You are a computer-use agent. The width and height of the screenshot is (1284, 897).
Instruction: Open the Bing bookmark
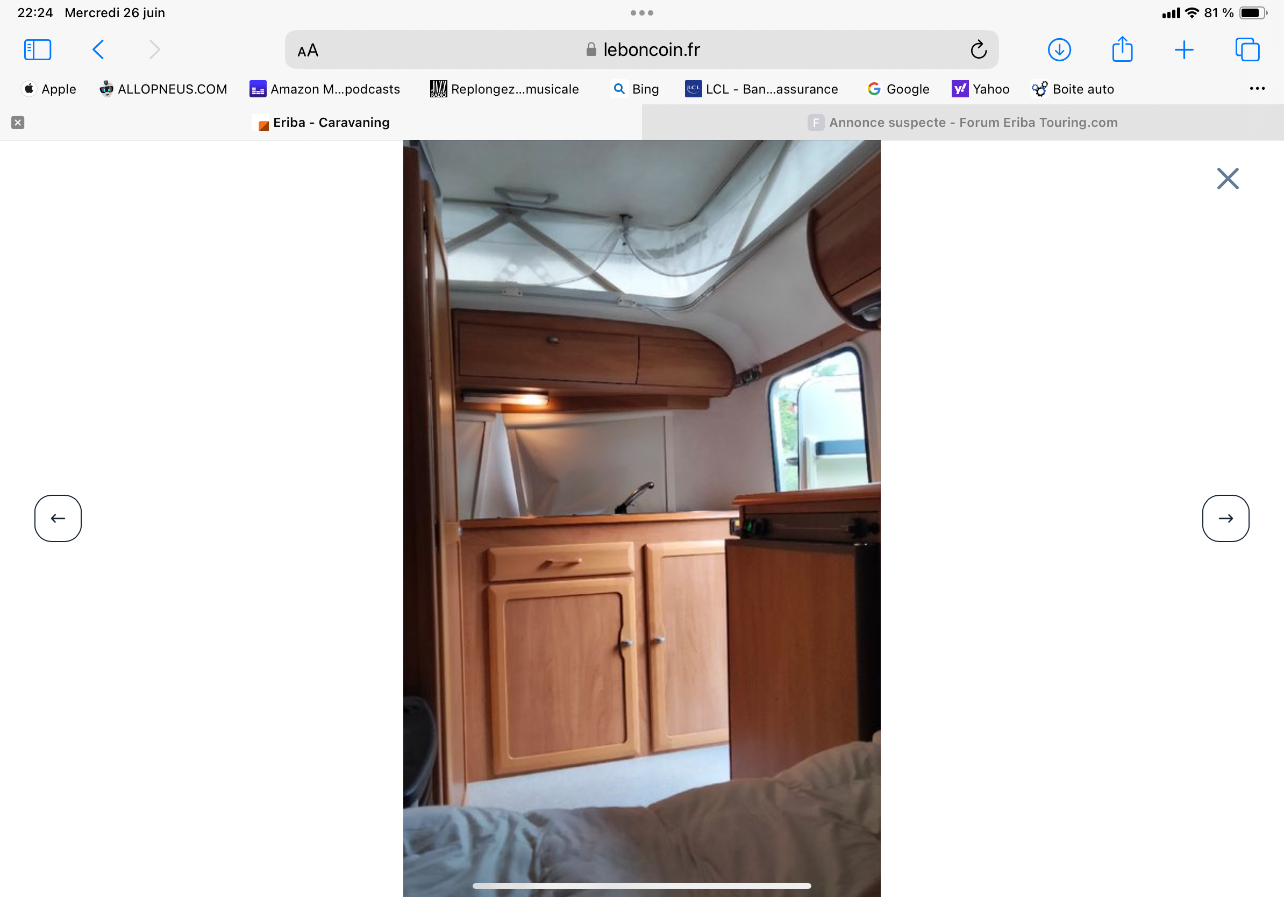click(636, 89)
